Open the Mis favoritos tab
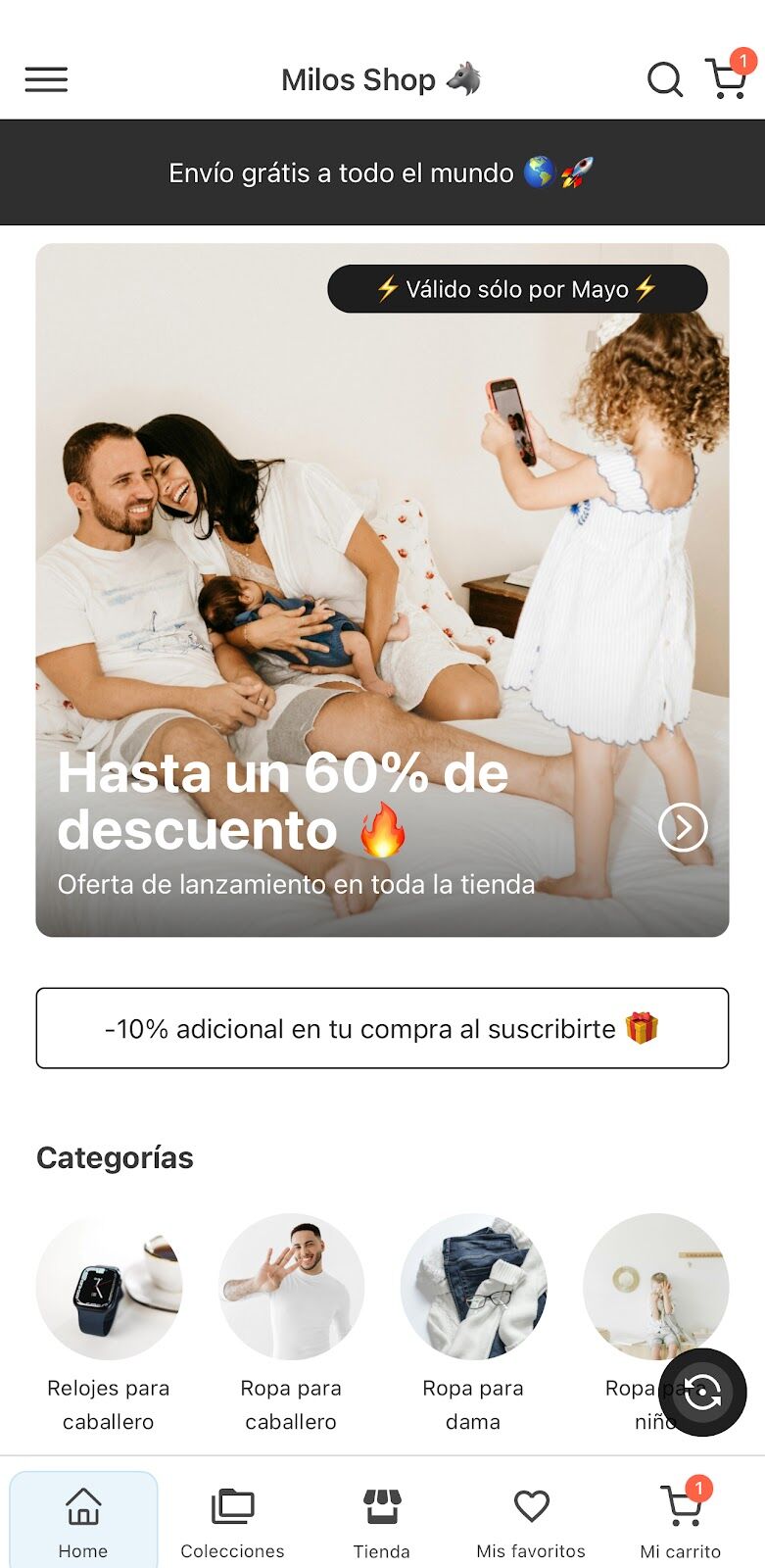The image size is (765, 1568). pyautogui.click(x=531, y=1521)
